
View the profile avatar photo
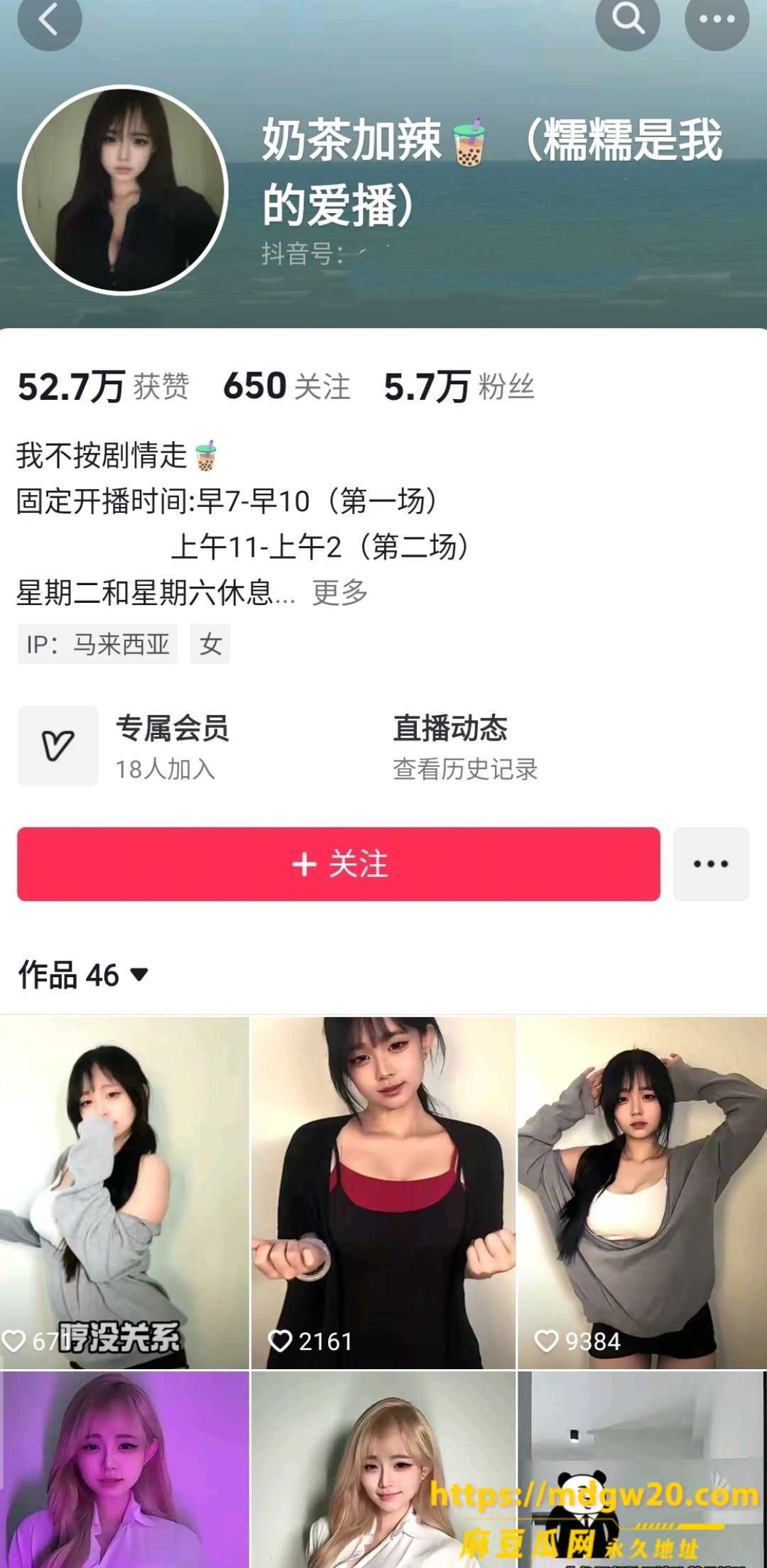(x=123, y=190)
